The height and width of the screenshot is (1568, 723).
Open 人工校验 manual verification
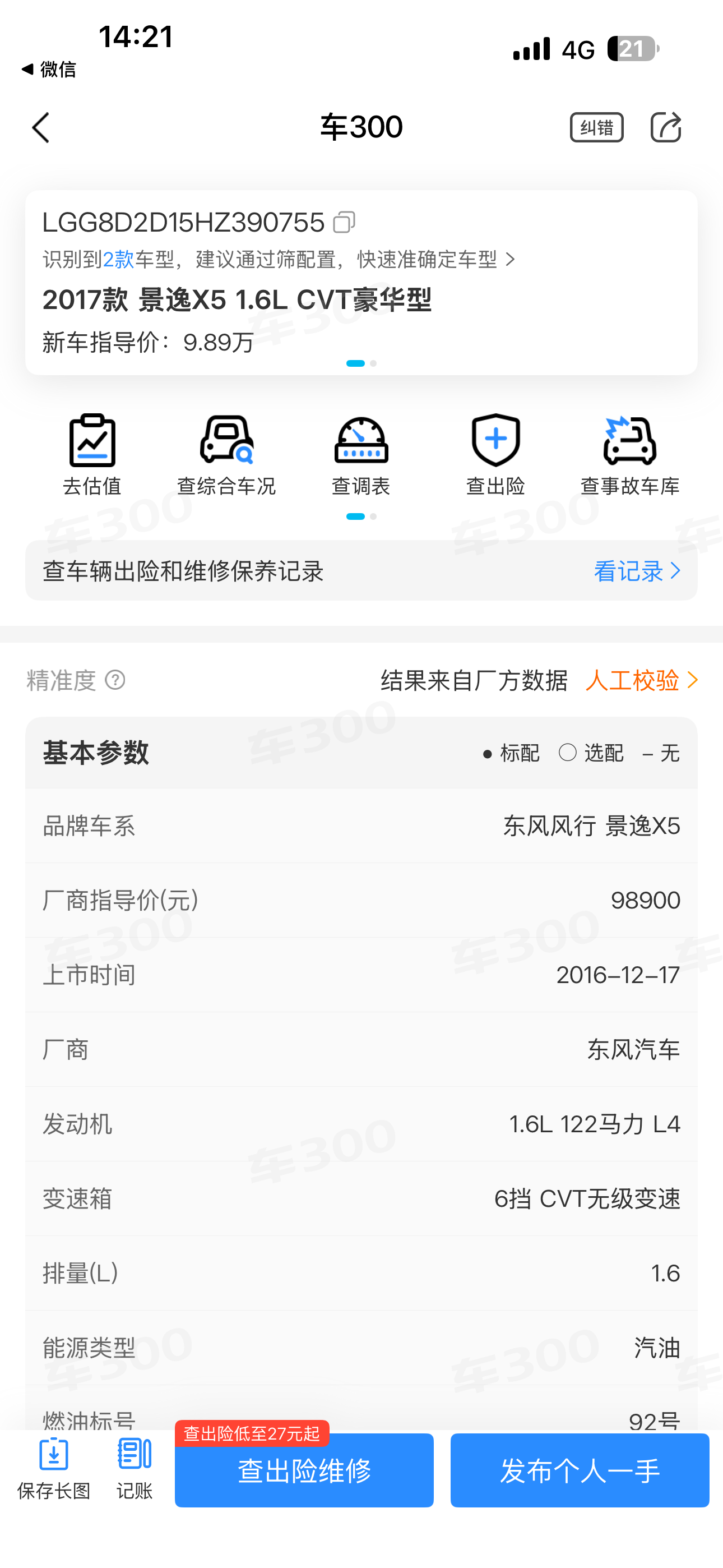[x=641, y=680]
